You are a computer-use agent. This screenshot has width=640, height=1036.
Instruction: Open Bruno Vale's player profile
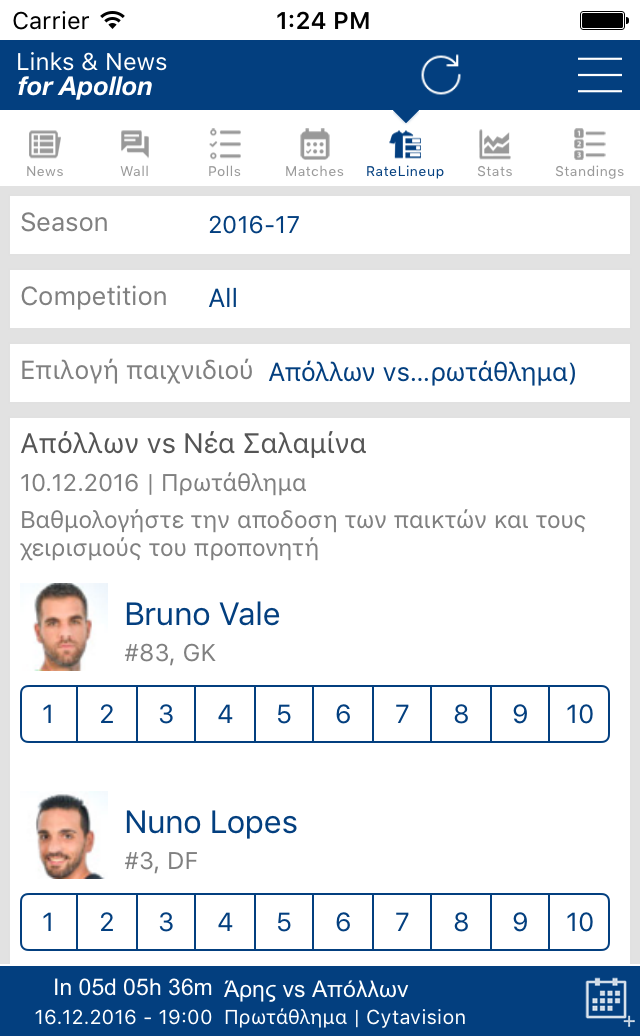(x=202, y=614)
